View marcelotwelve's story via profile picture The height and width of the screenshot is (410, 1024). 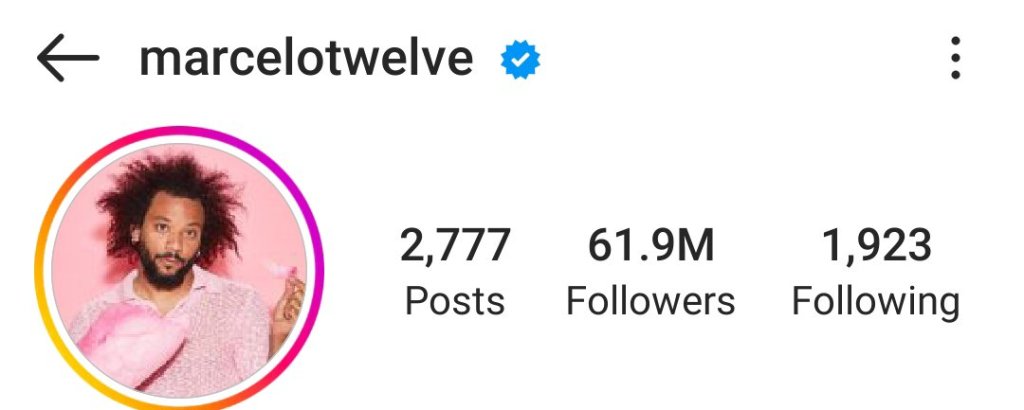pyautogui.click(x=180, y=272)
